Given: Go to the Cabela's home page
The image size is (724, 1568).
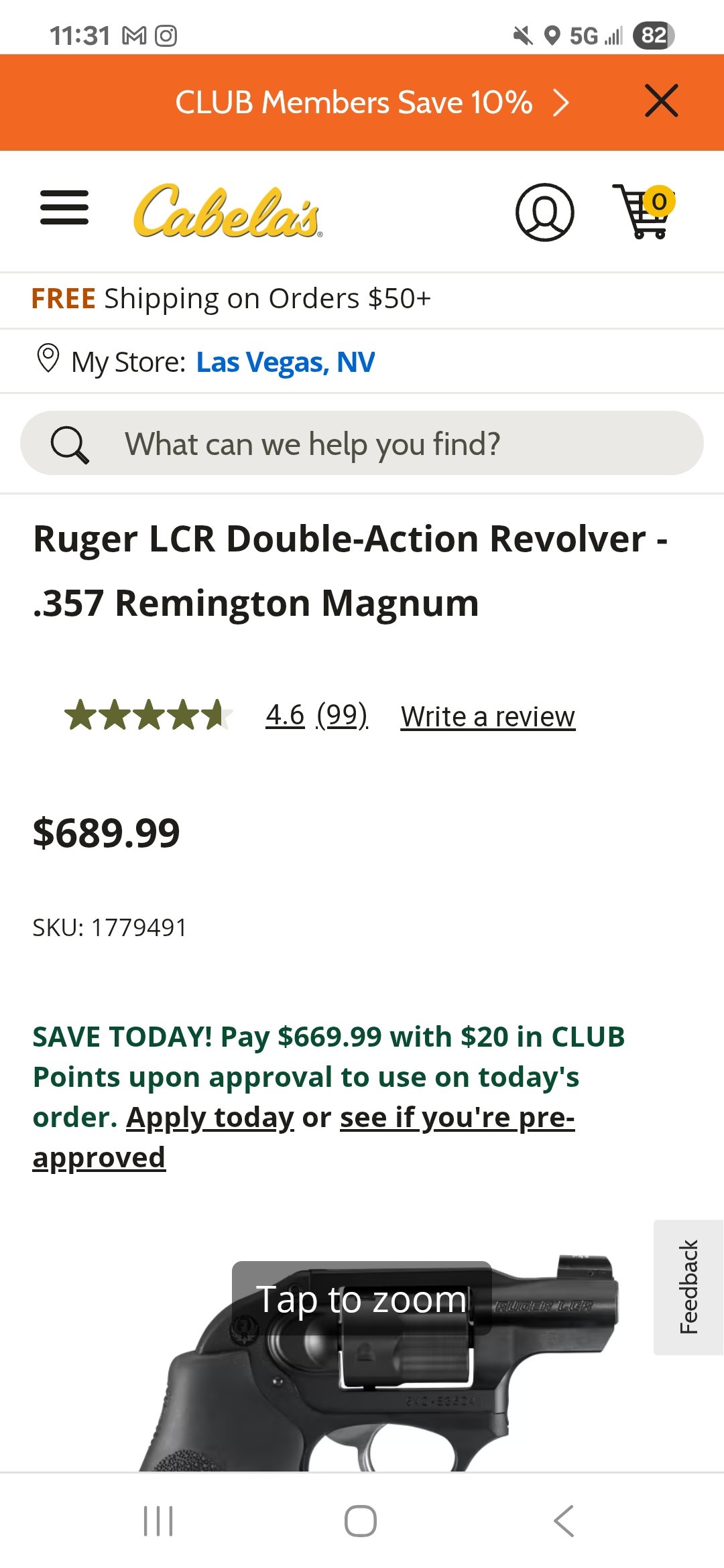Looking at the screenshot, I should (x=228, y=211).
